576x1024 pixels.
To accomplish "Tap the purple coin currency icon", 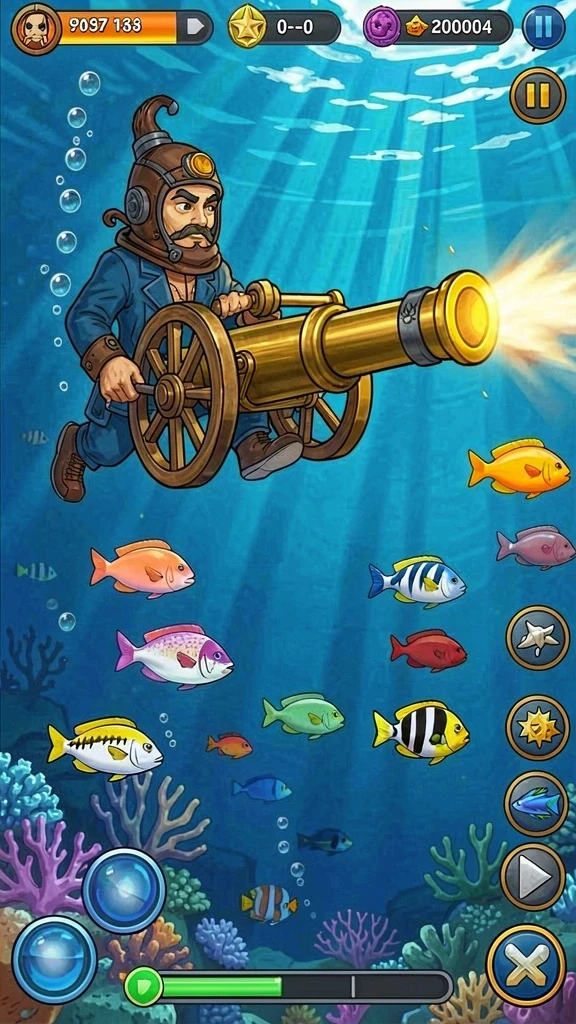I will coord(381,27).
